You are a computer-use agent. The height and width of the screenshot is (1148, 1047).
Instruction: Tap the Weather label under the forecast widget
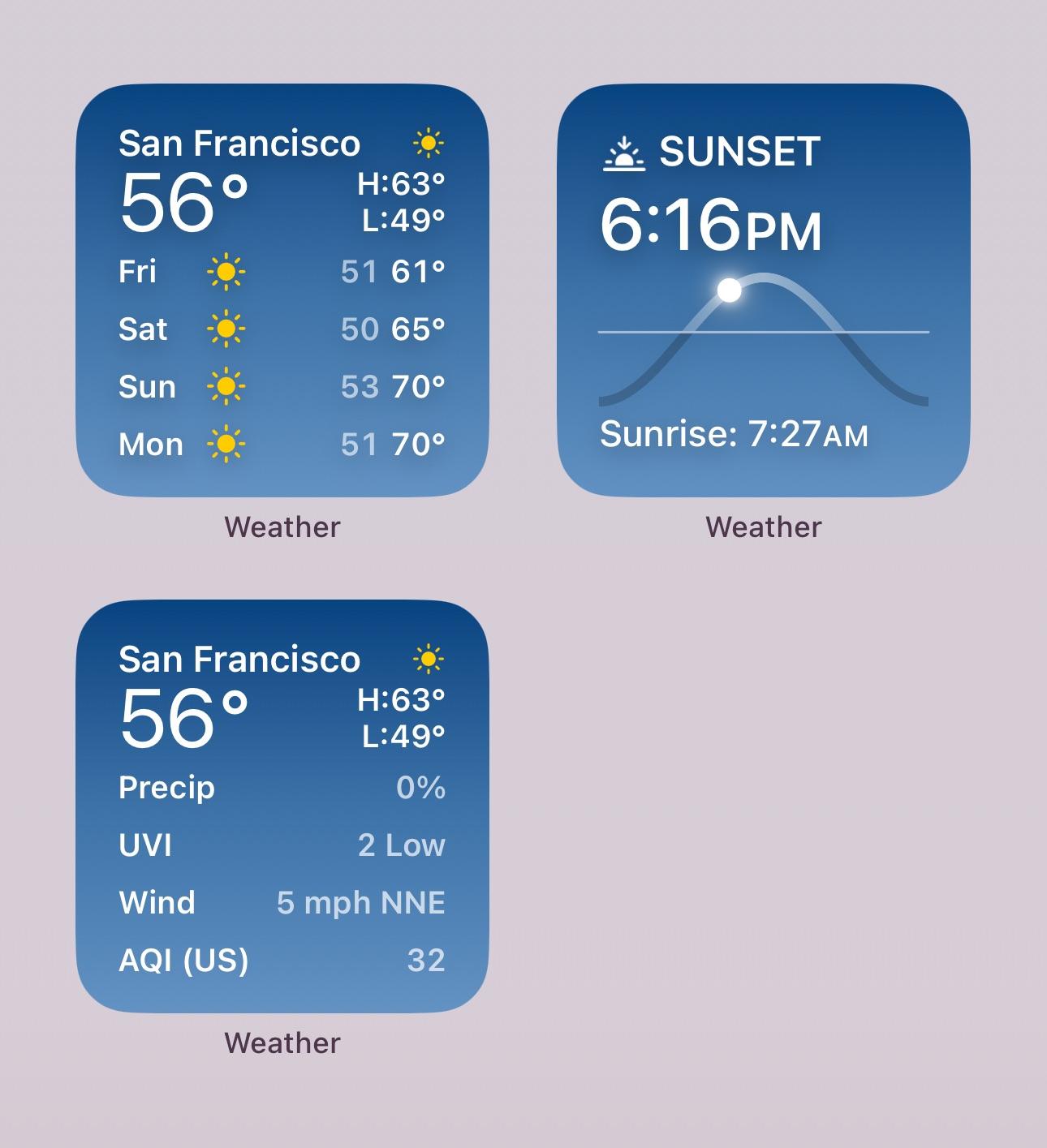tap(282, 527)
